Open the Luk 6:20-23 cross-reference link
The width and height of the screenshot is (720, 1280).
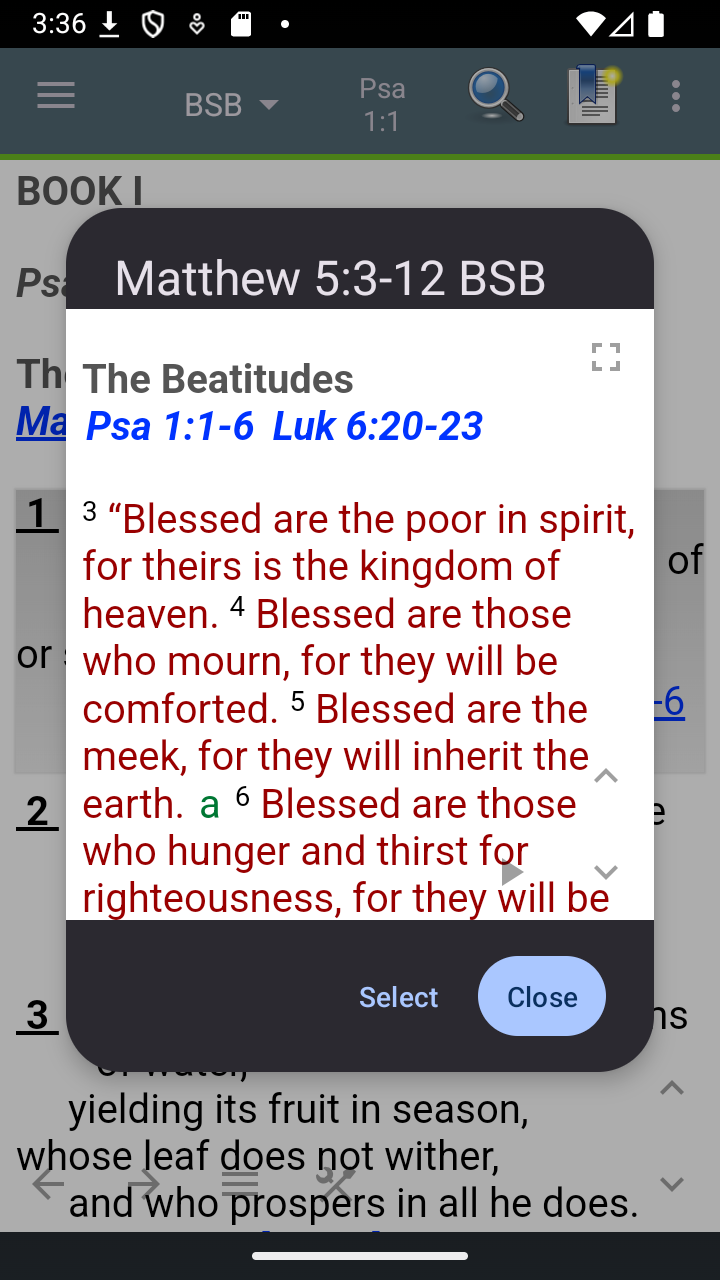click(x=378, y=427)
